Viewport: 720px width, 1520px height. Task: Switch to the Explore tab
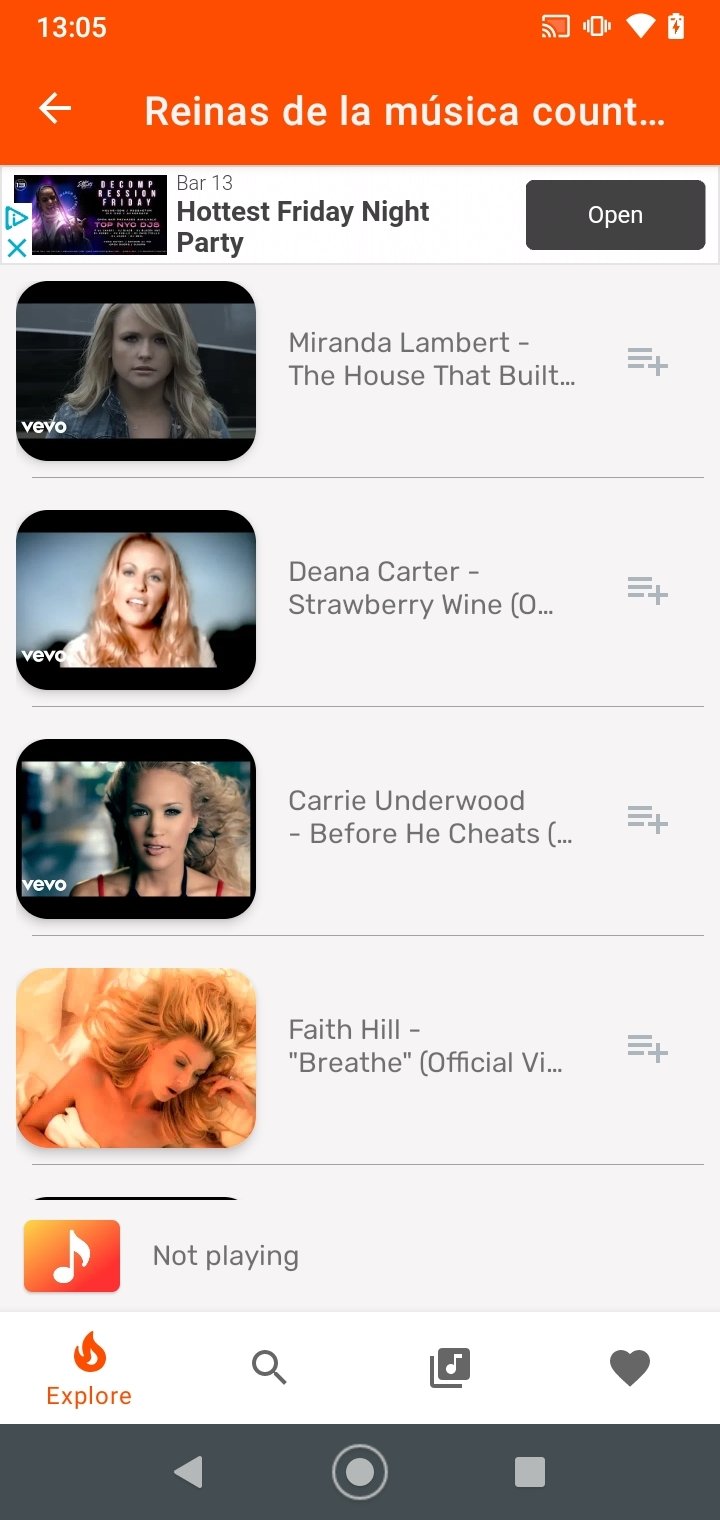[89, 1368]
